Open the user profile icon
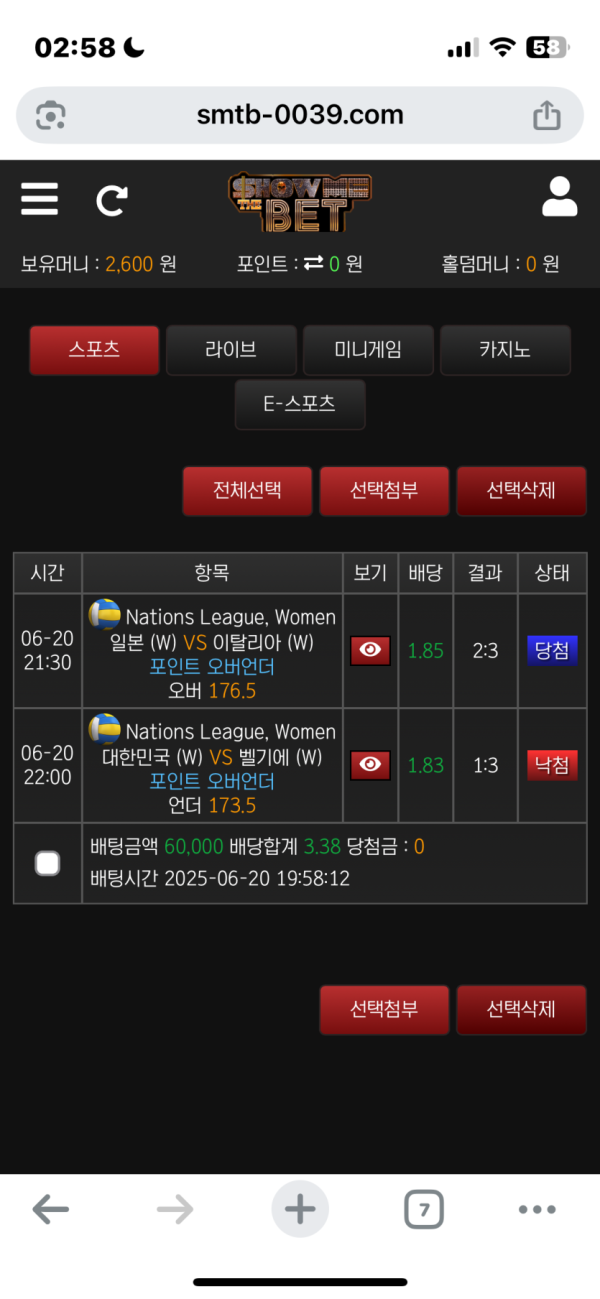The height and width of the screenshot is (1299, 600). (x=559, y=197)
